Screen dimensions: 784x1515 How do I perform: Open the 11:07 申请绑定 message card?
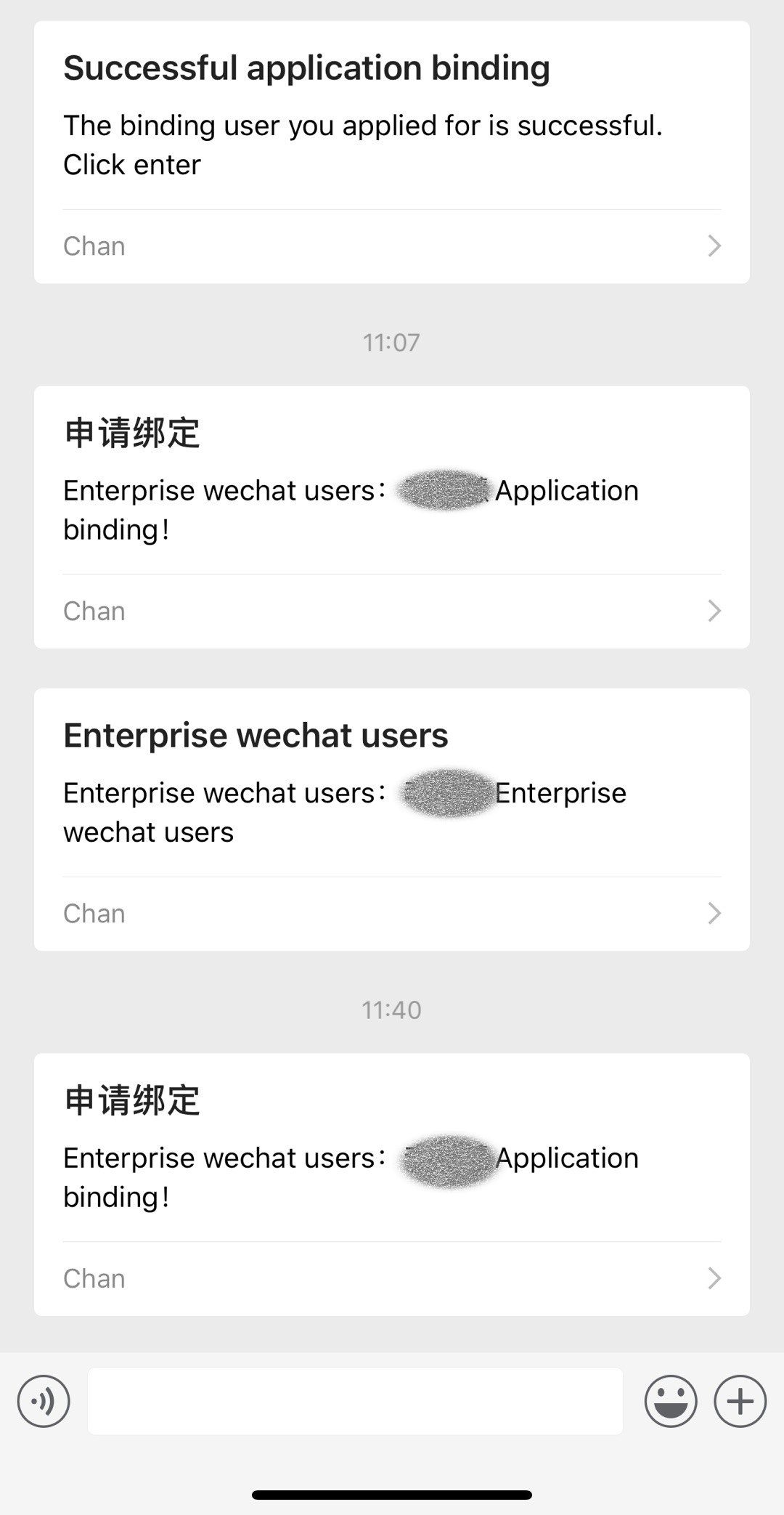(392, 517)
